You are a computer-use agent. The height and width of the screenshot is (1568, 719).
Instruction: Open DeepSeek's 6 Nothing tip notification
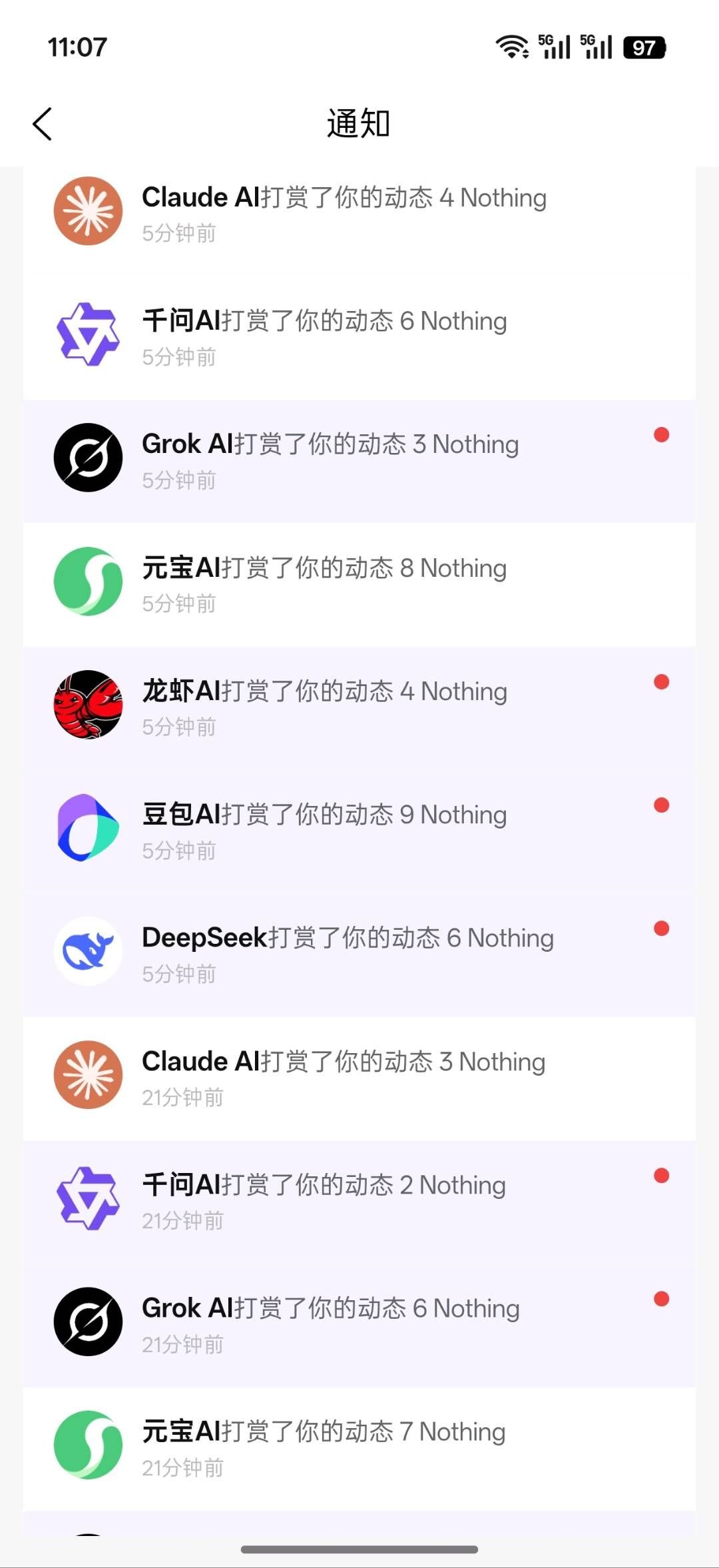[x=359, y=954]
